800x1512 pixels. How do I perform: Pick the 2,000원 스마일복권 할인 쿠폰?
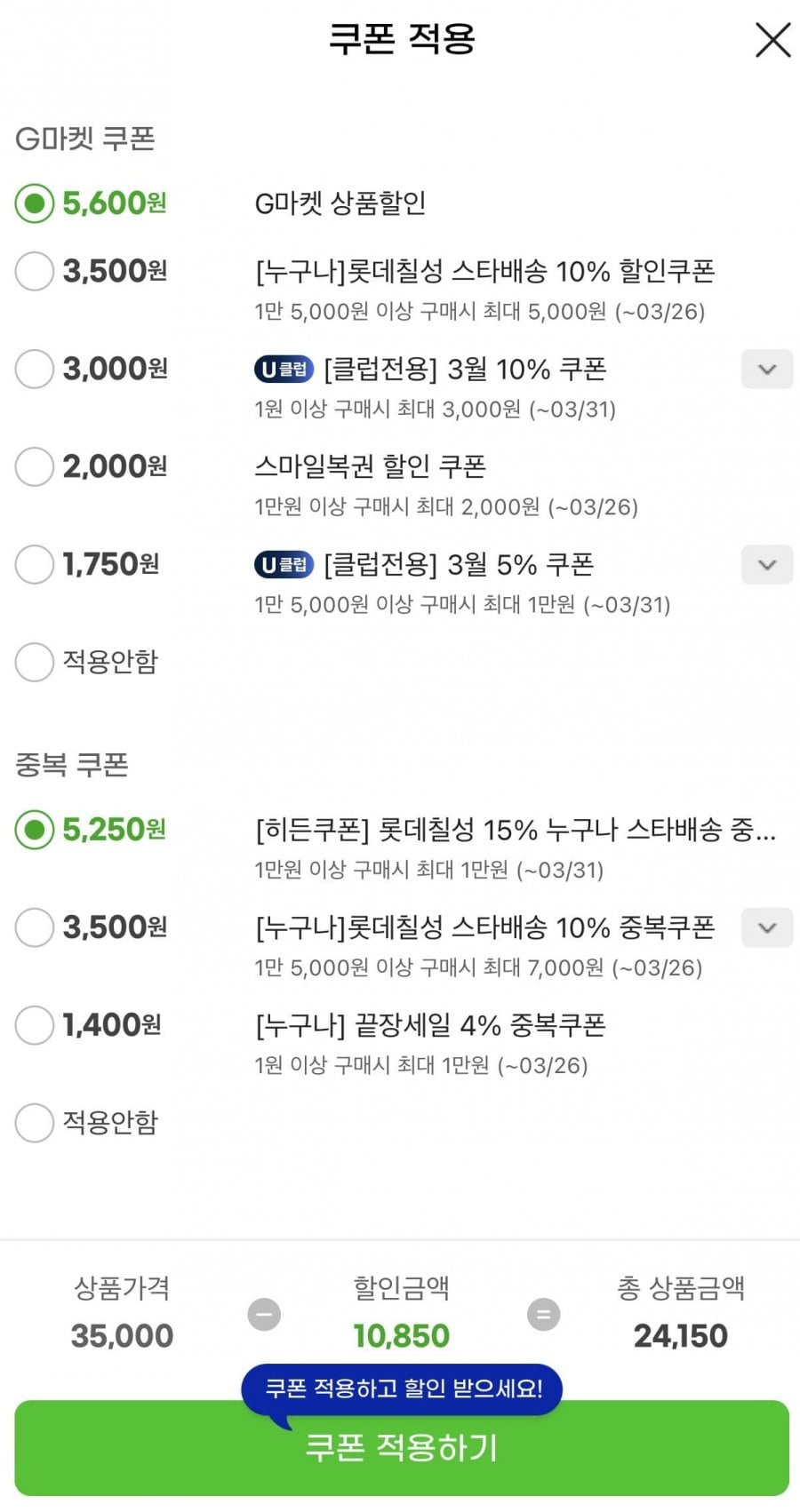click(x=35, y=466)
